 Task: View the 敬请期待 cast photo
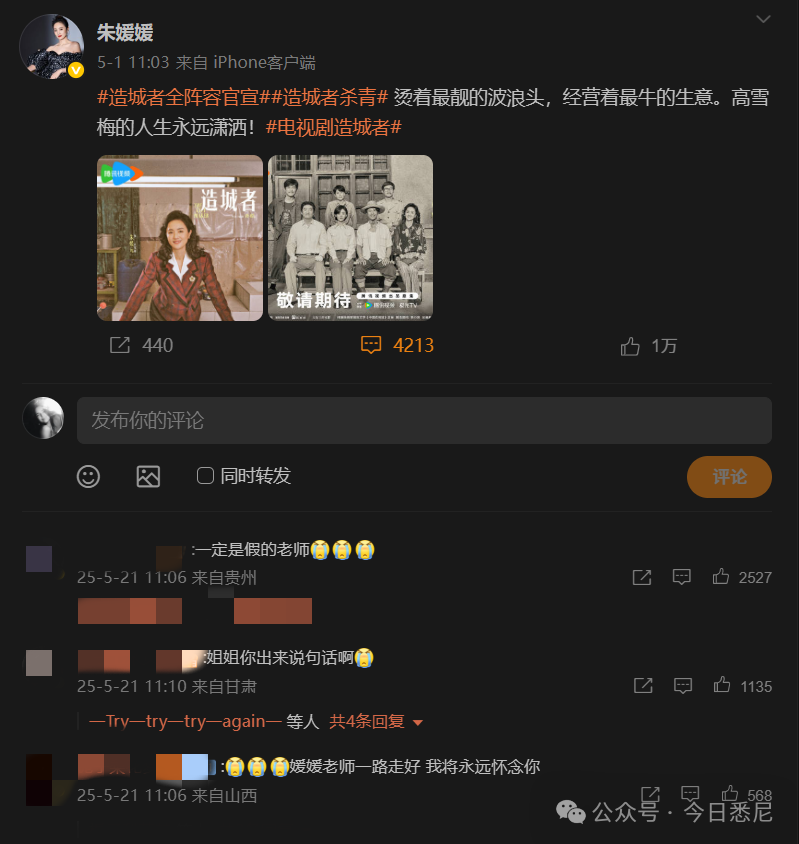[x=350, y=238]
